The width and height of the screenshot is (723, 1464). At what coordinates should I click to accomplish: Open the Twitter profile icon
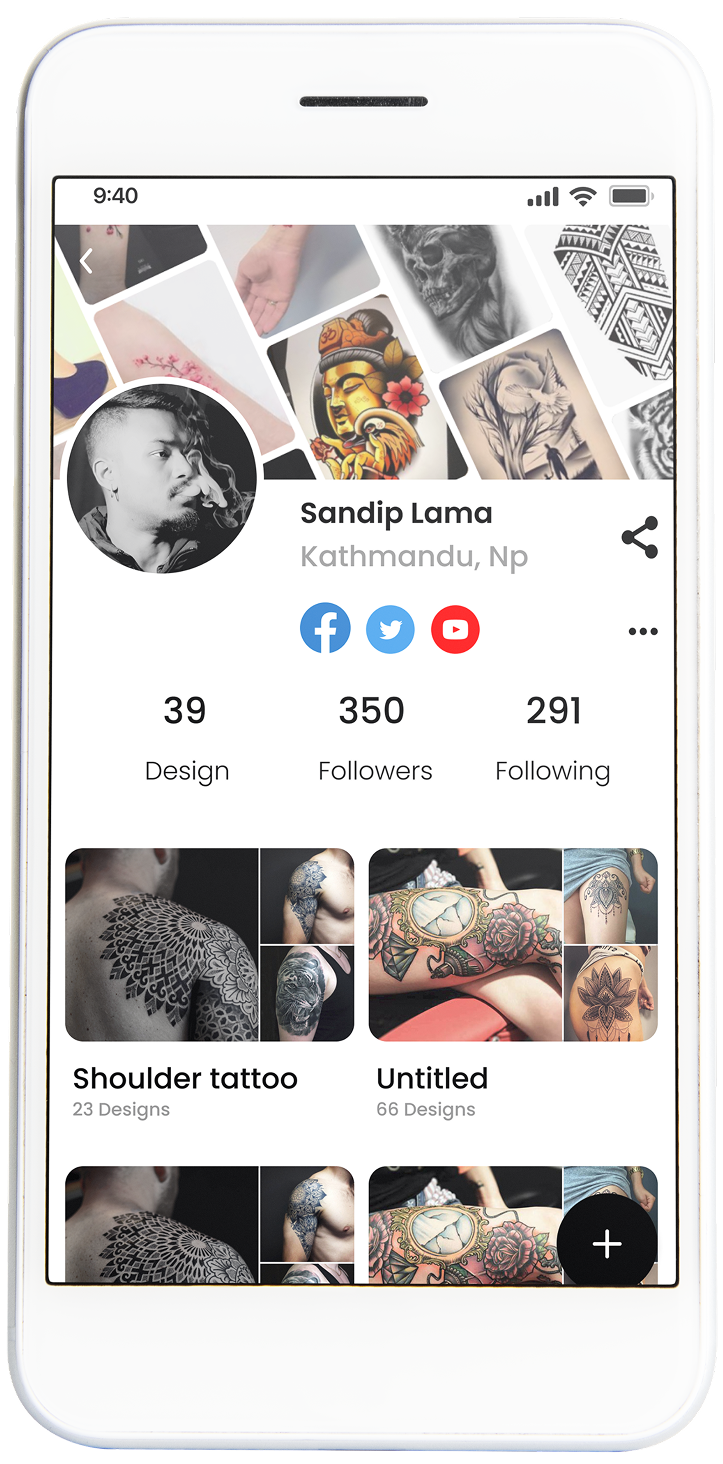coord(390,629)
